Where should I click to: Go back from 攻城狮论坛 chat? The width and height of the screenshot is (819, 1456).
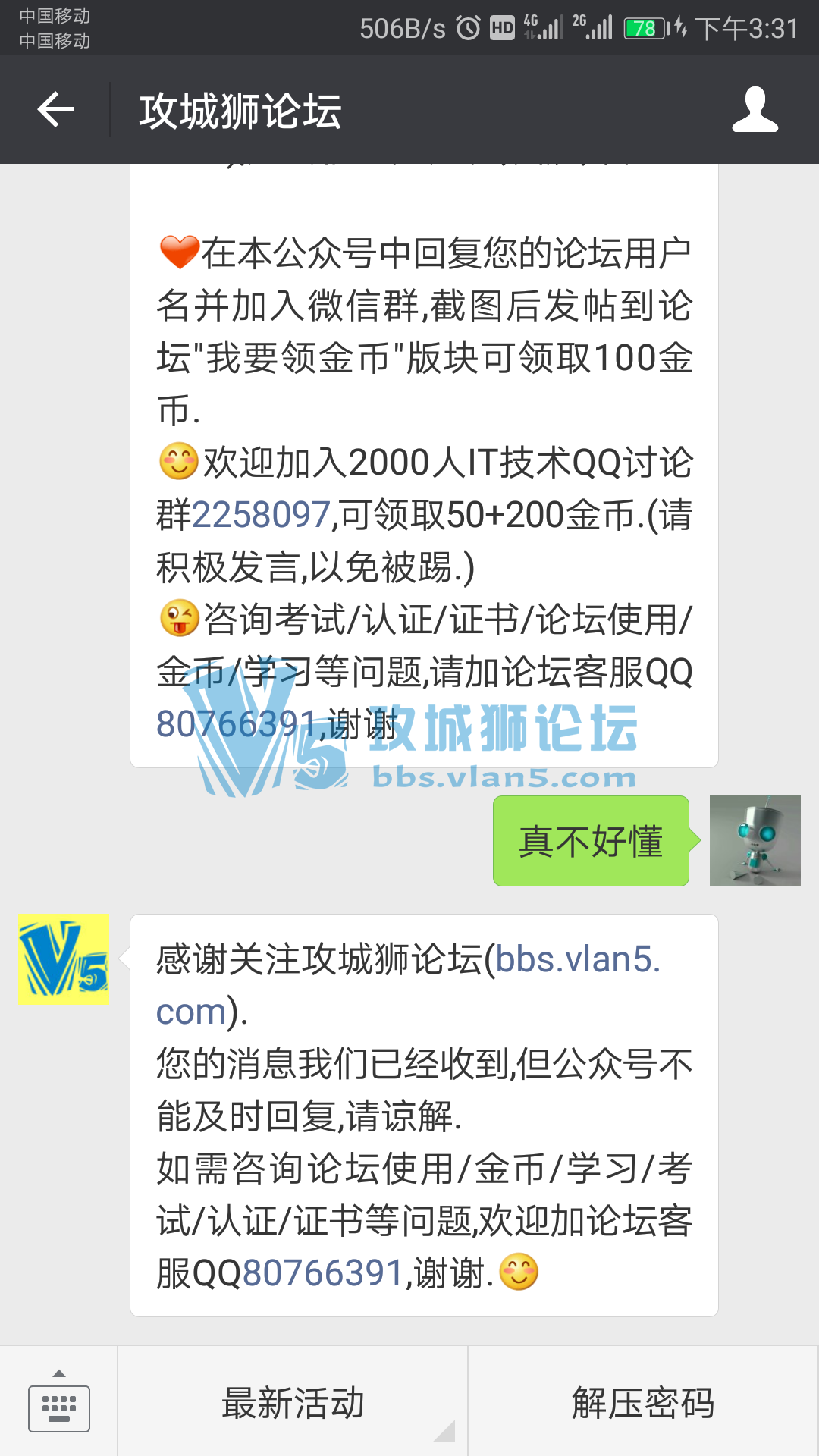click(55, 110)
